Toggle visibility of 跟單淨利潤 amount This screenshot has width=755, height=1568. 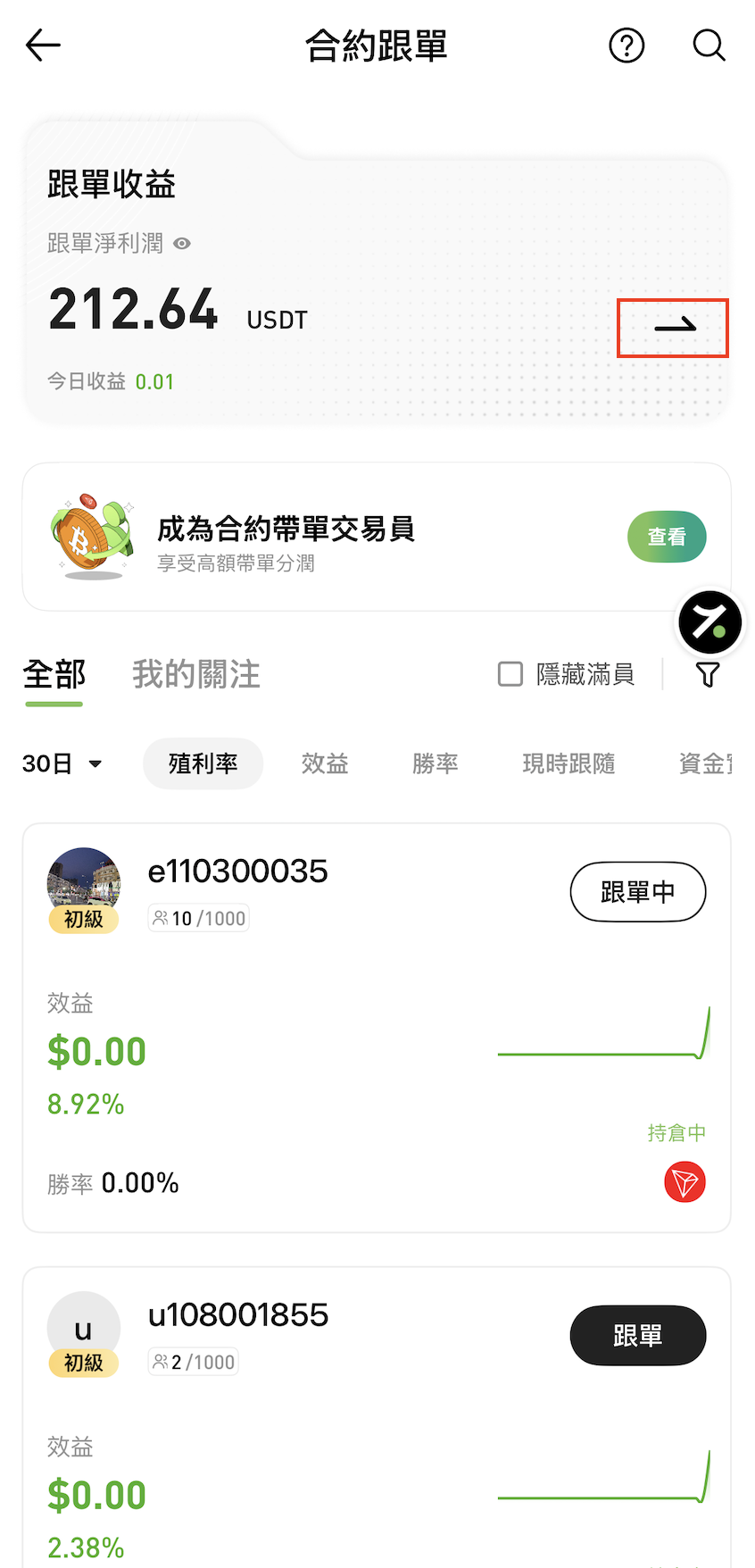(182, 244)
